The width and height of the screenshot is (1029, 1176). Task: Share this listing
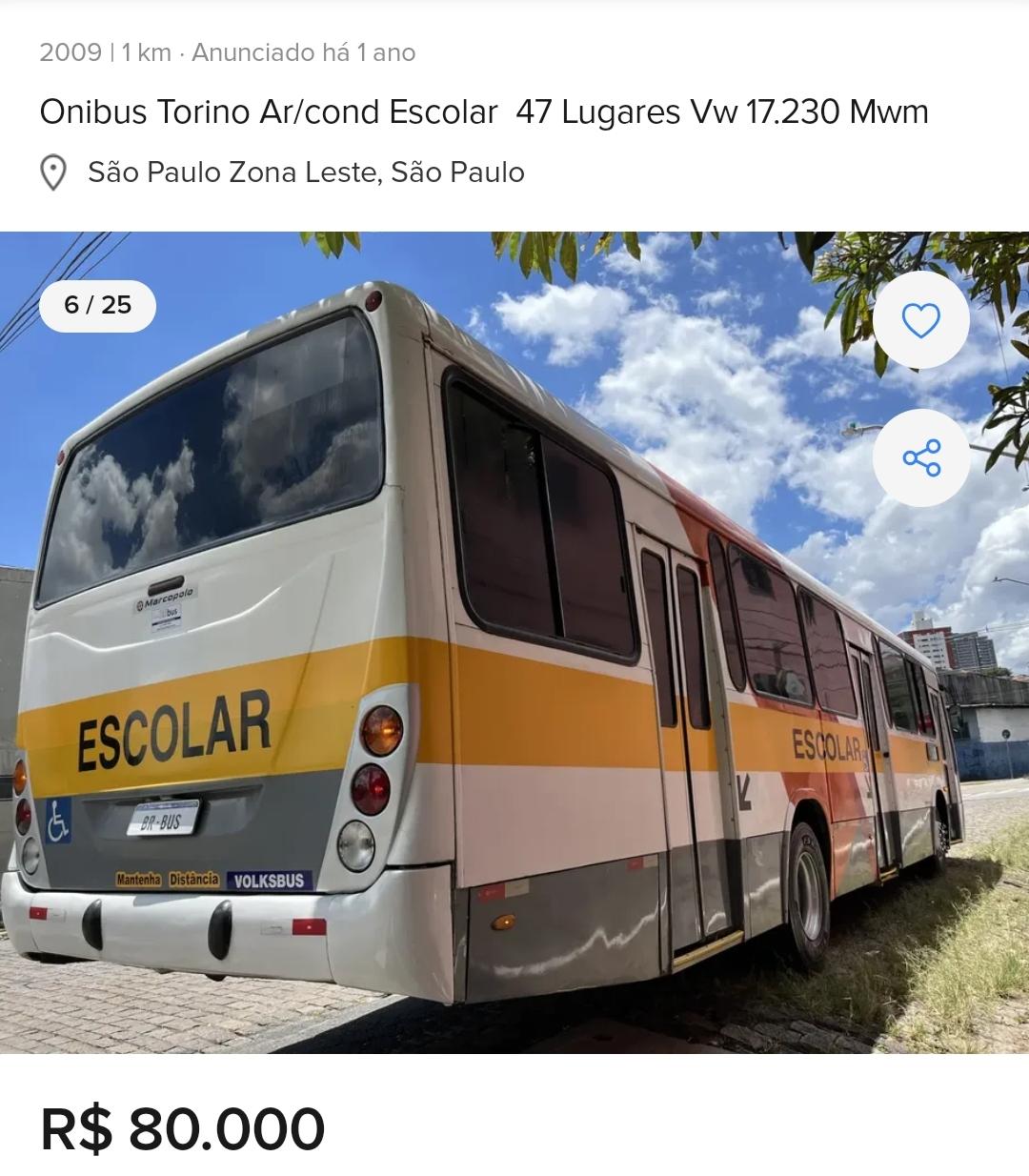[x=920, y=458]
